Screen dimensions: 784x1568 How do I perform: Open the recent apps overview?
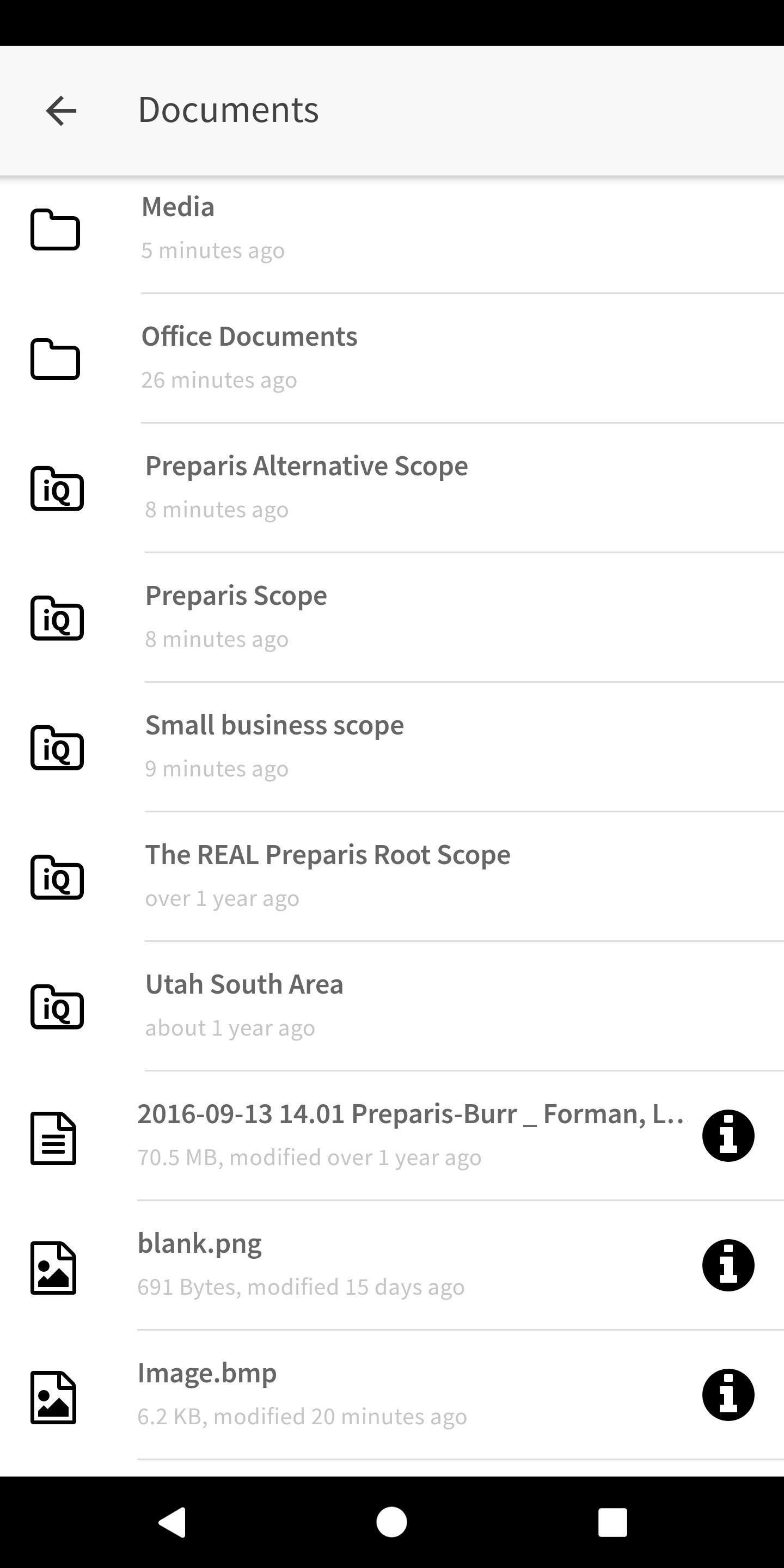[x=612, y=1522]
